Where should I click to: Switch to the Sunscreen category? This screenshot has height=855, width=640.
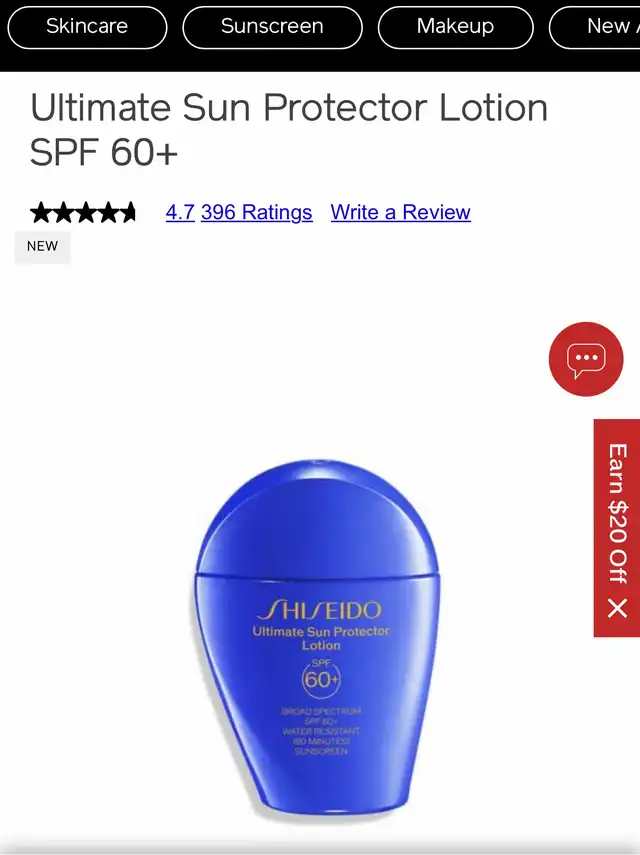(x=272, y=27)
